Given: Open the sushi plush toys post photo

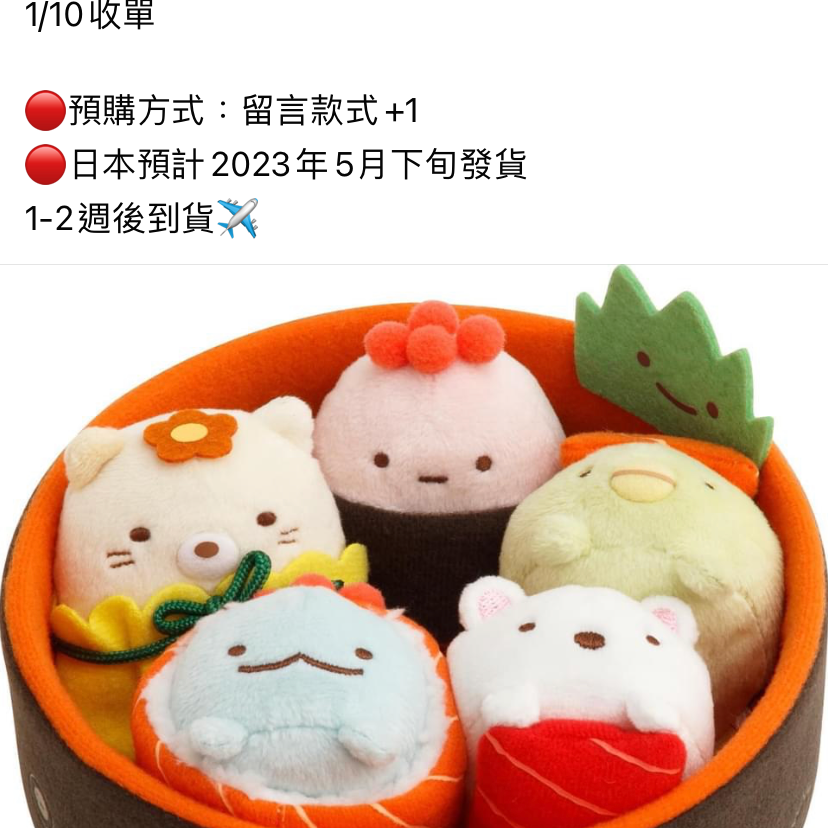Looking at the screenshot, I should [x=414, y=546].
